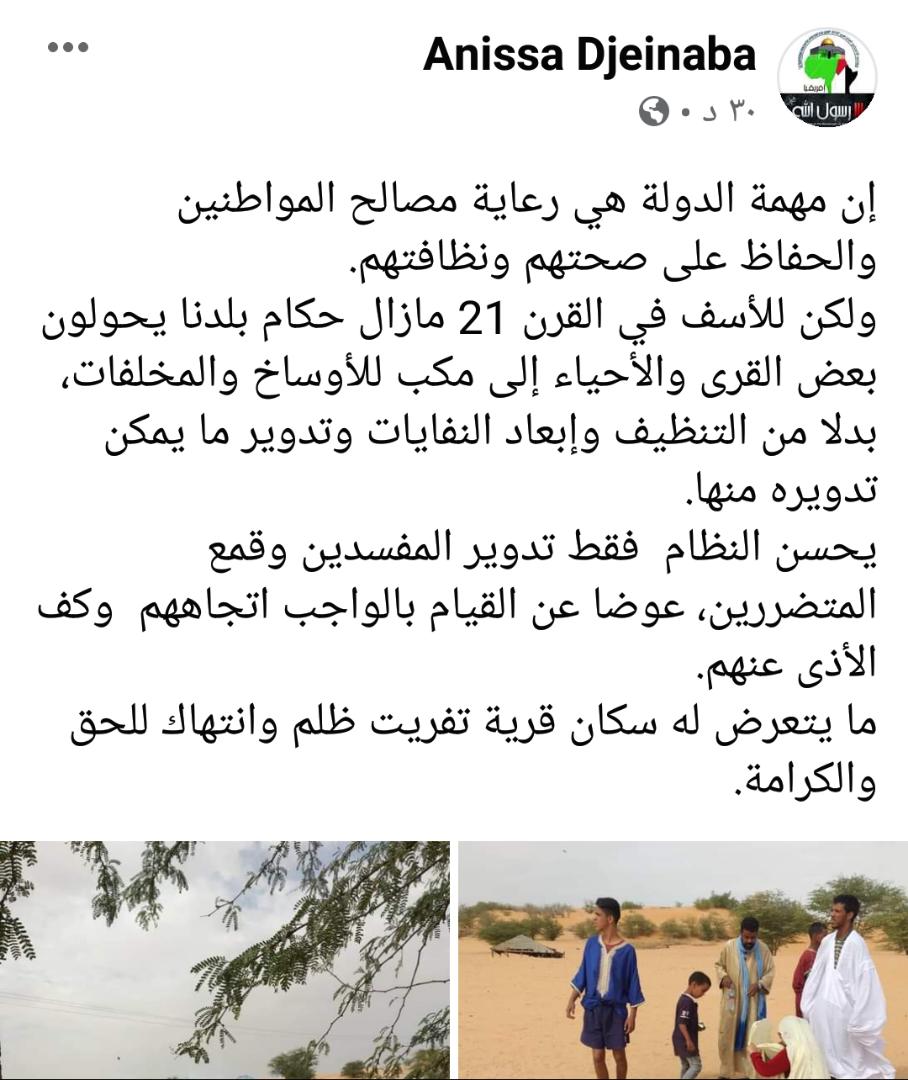This screenshot has height=1080, width=908.
Task: Open the photo of tree branches
Action: pos(224,960)
